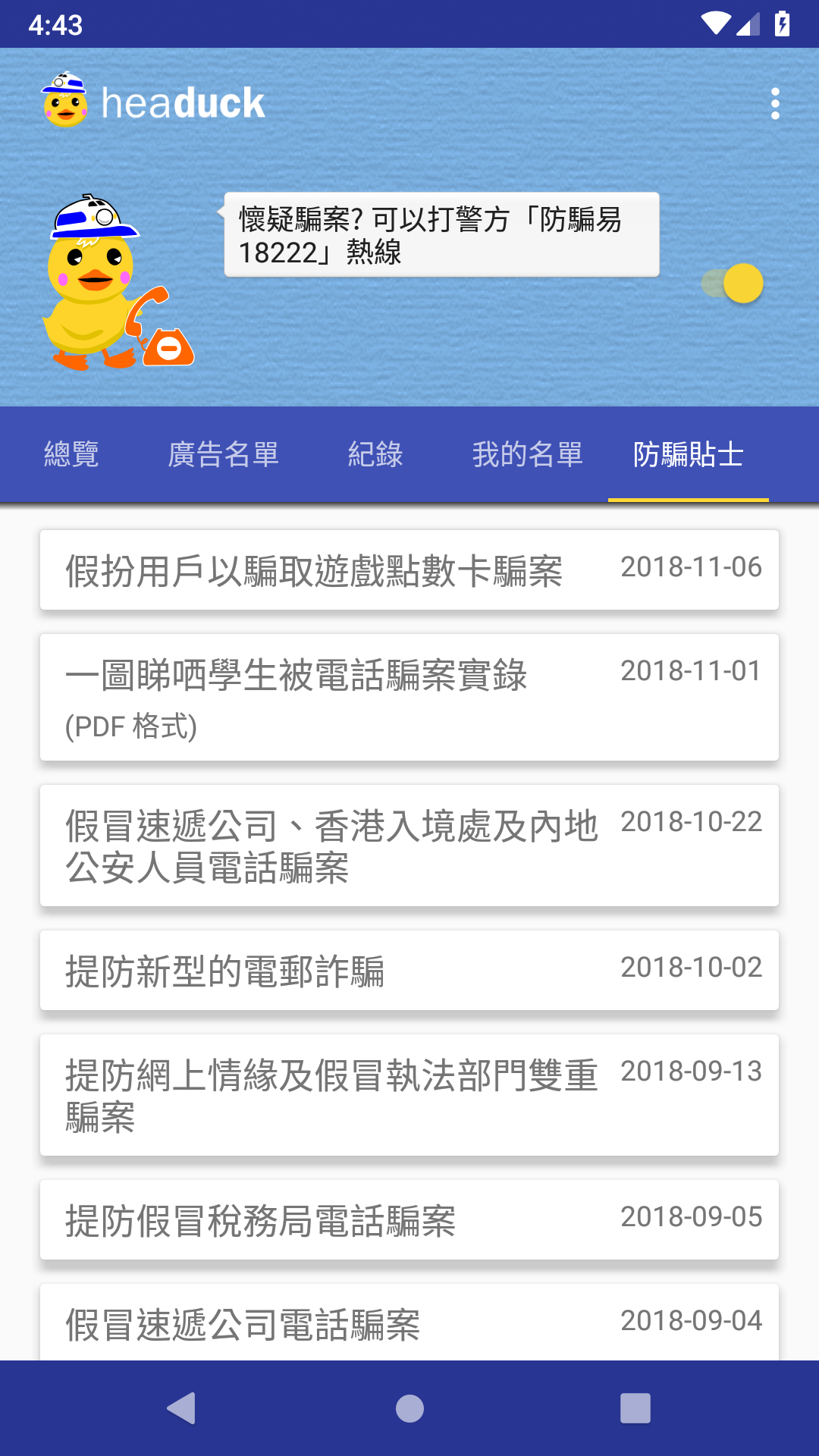Tap the system home button
Screen dimensions: 819x1456
point(409,1408)
